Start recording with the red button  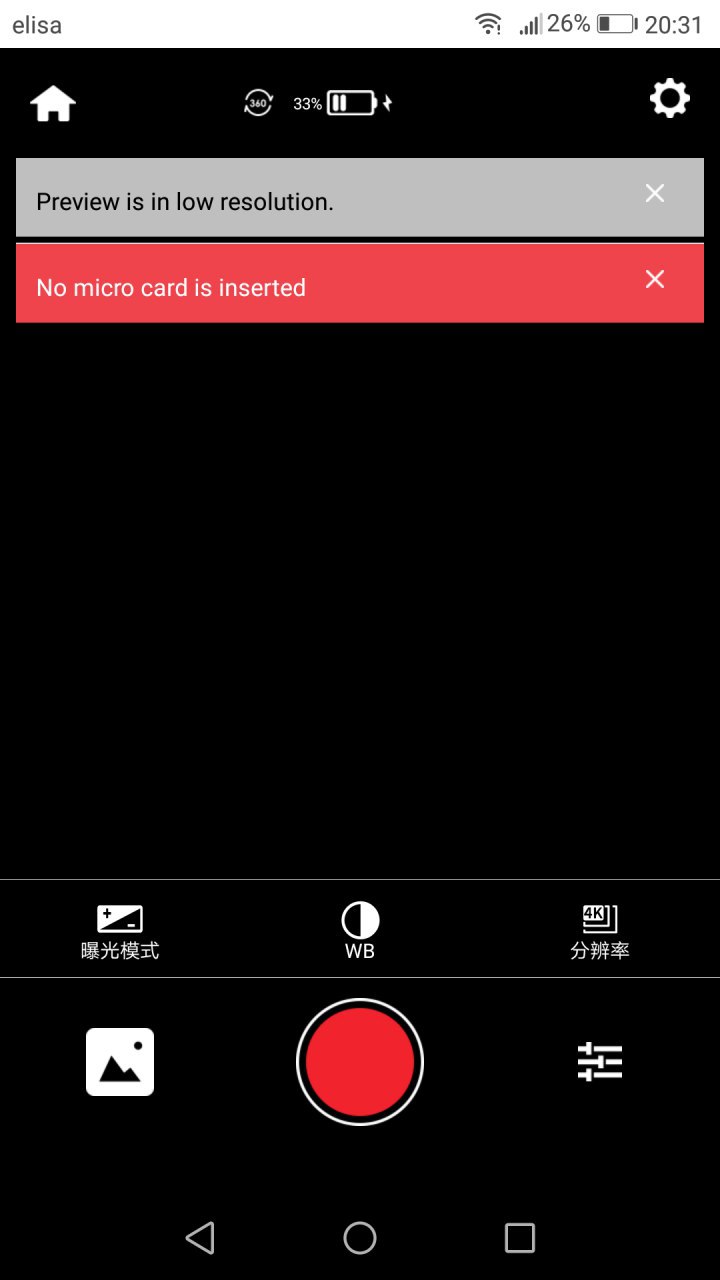coord(360,1062)
